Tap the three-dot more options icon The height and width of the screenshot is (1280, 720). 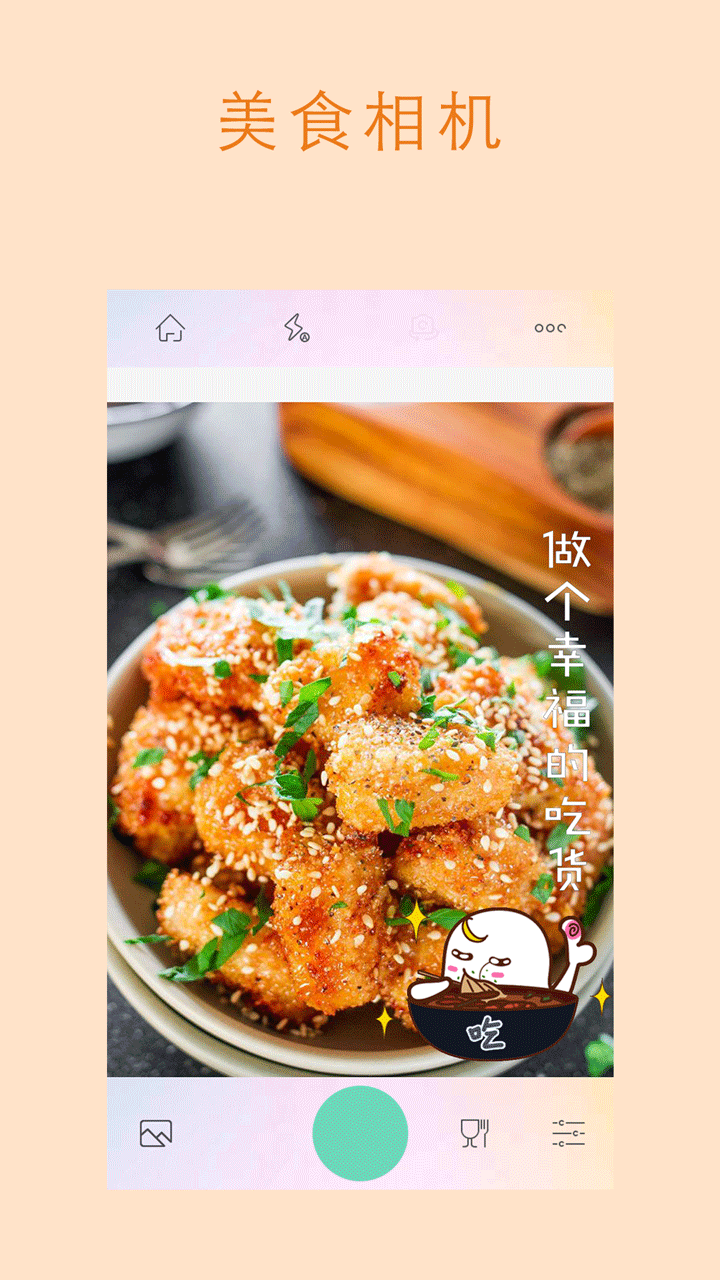tap(549, 327)
